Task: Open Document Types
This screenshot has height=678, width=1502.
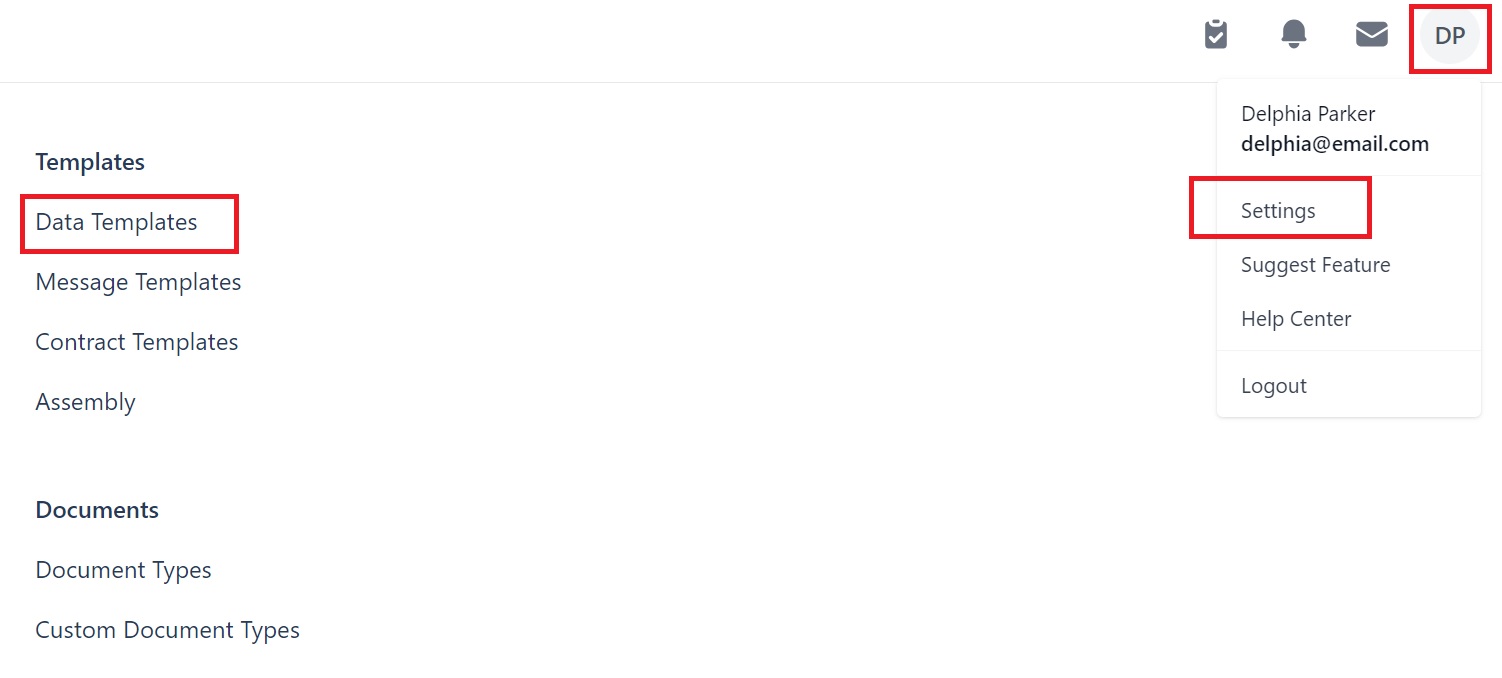Action: (123, 570)
